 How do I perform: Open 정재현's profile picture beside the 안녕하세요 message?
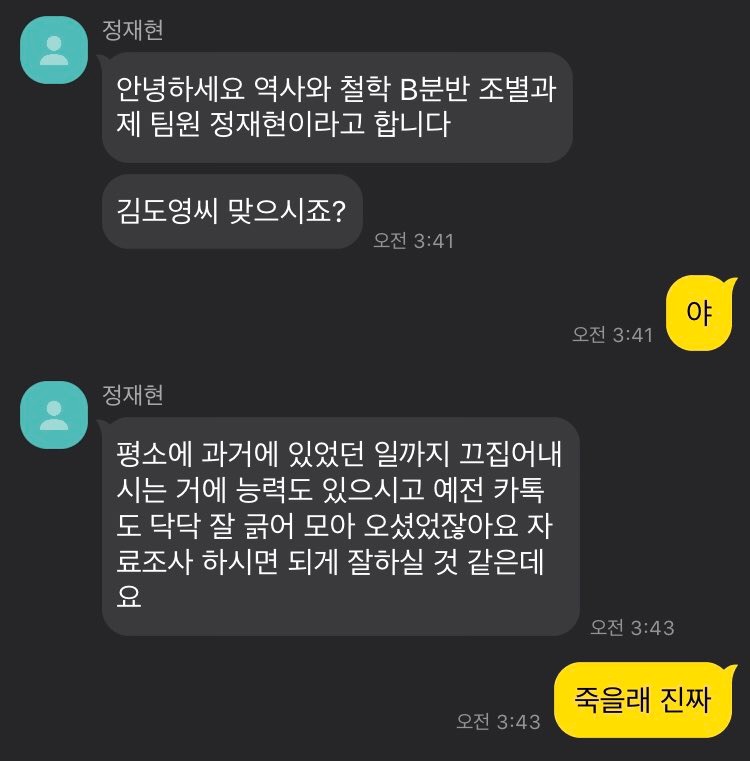click(54, 51)
